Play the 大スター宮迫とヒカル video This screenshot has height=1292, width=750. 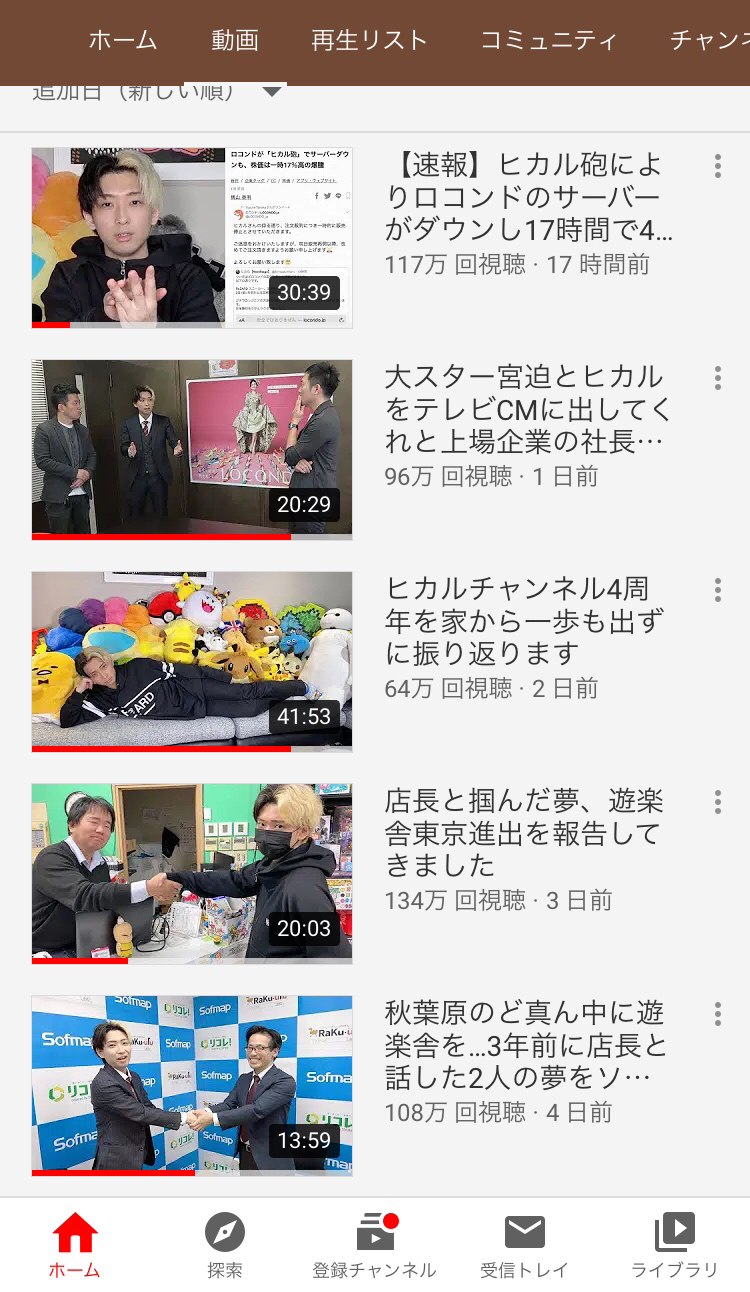click(192, 450)
